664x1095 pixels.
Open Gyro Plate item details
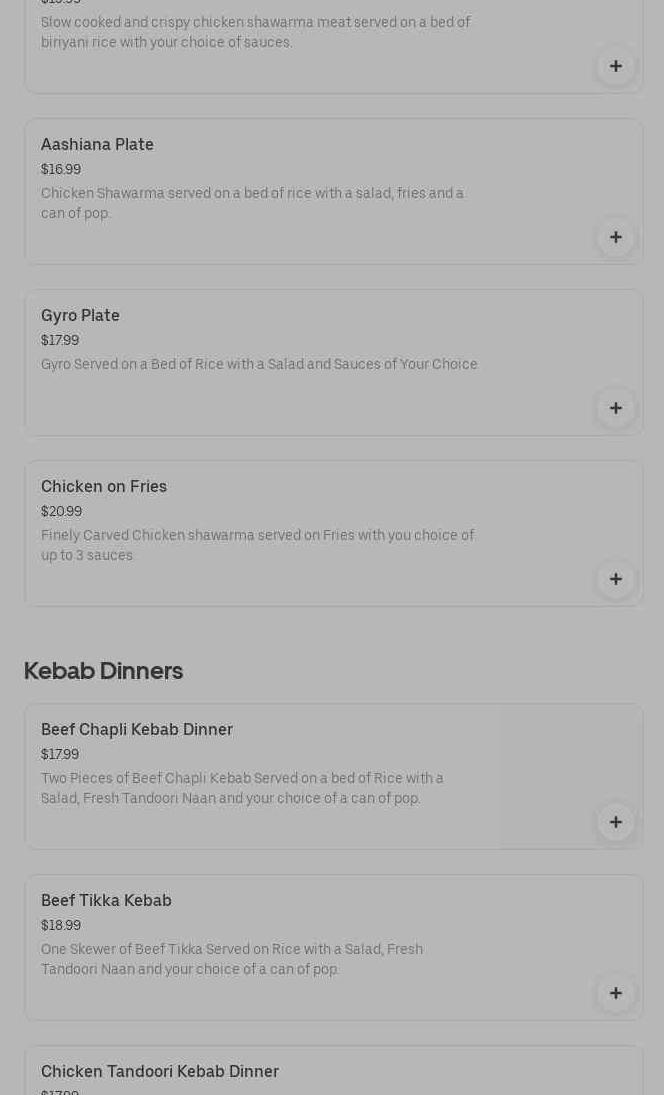[x=80, y=316]
